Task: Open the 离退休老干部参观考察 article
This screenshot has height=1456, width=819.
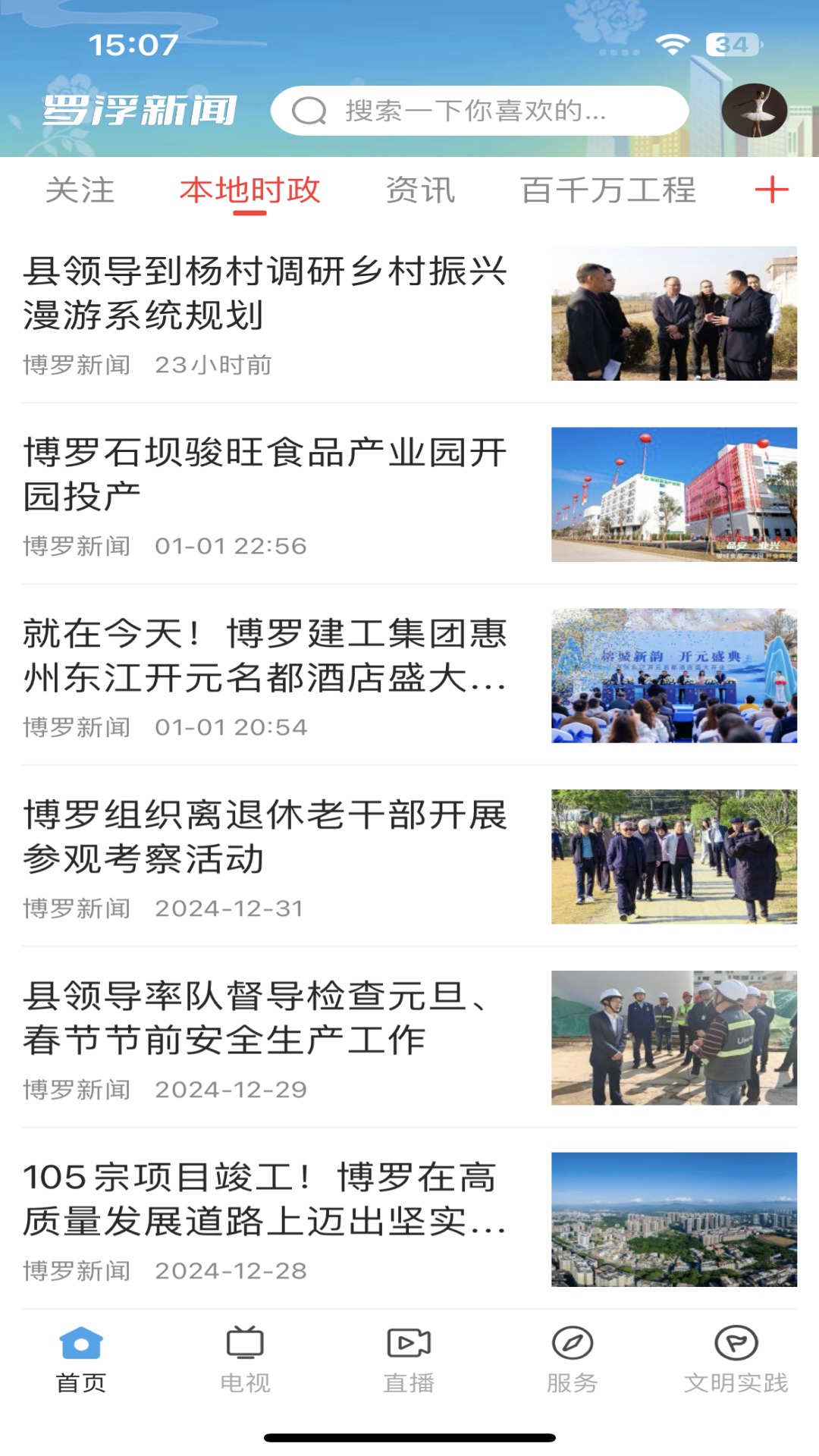Action: (x=267, y=842)
